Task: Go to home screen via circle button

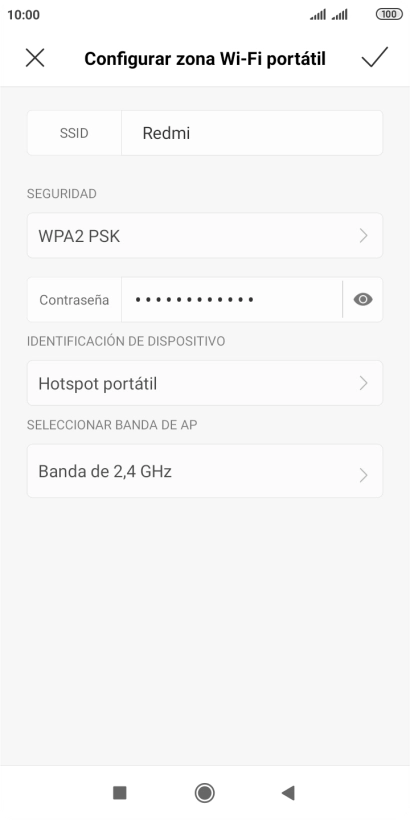Action: 204,793
